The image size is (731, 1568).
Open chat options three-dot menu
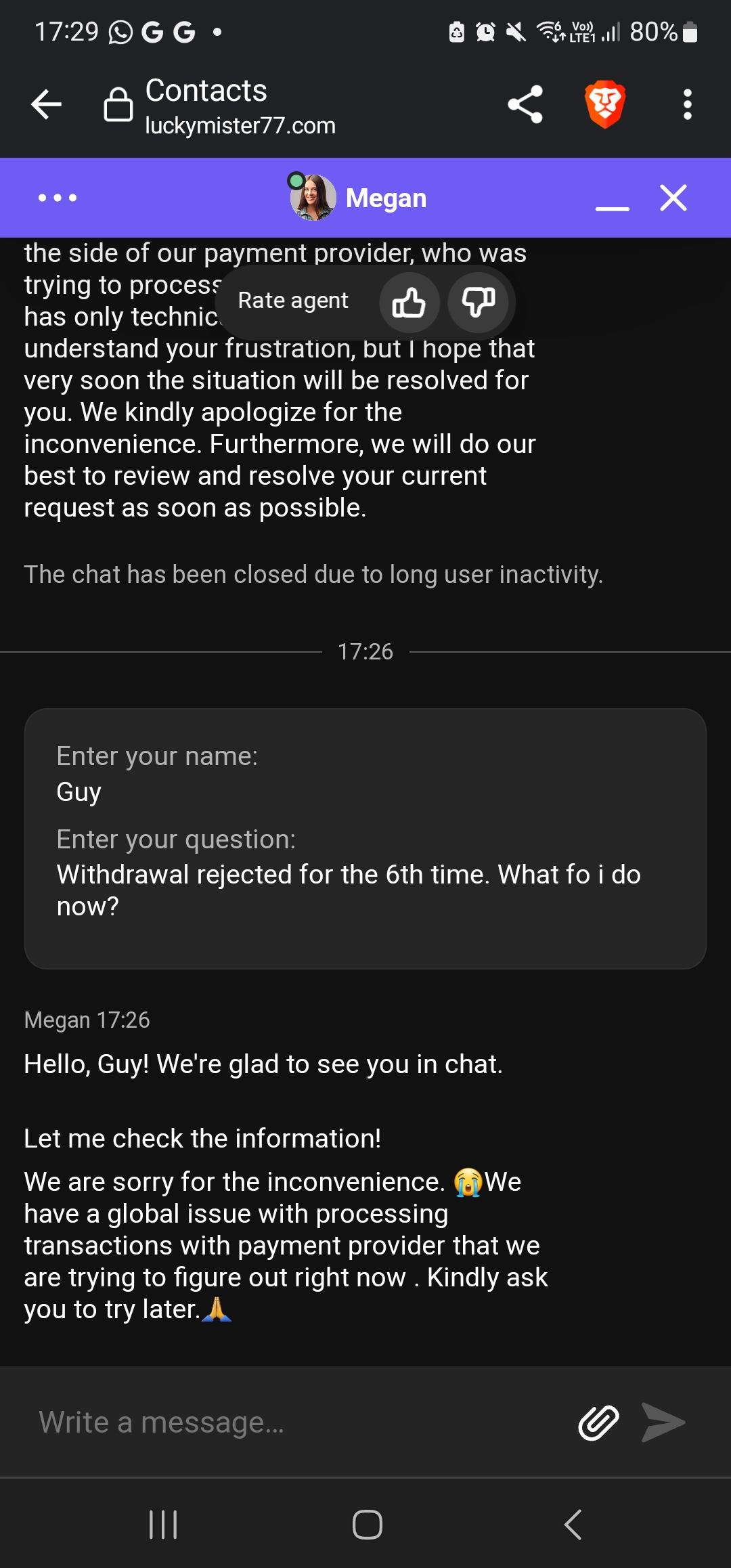pyautogui.click(x=58, y=198)
